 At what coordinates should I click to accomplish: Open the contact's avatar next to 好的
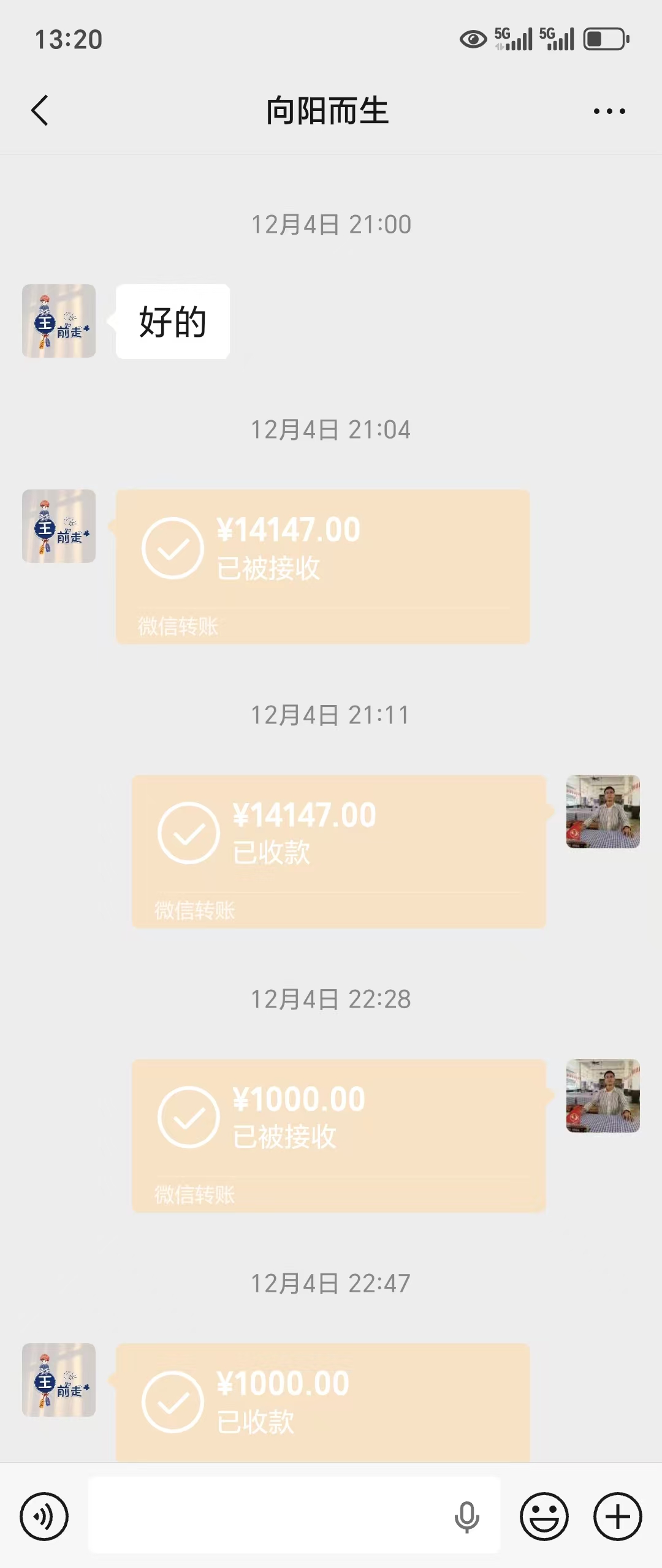click(x=58, y=320)
